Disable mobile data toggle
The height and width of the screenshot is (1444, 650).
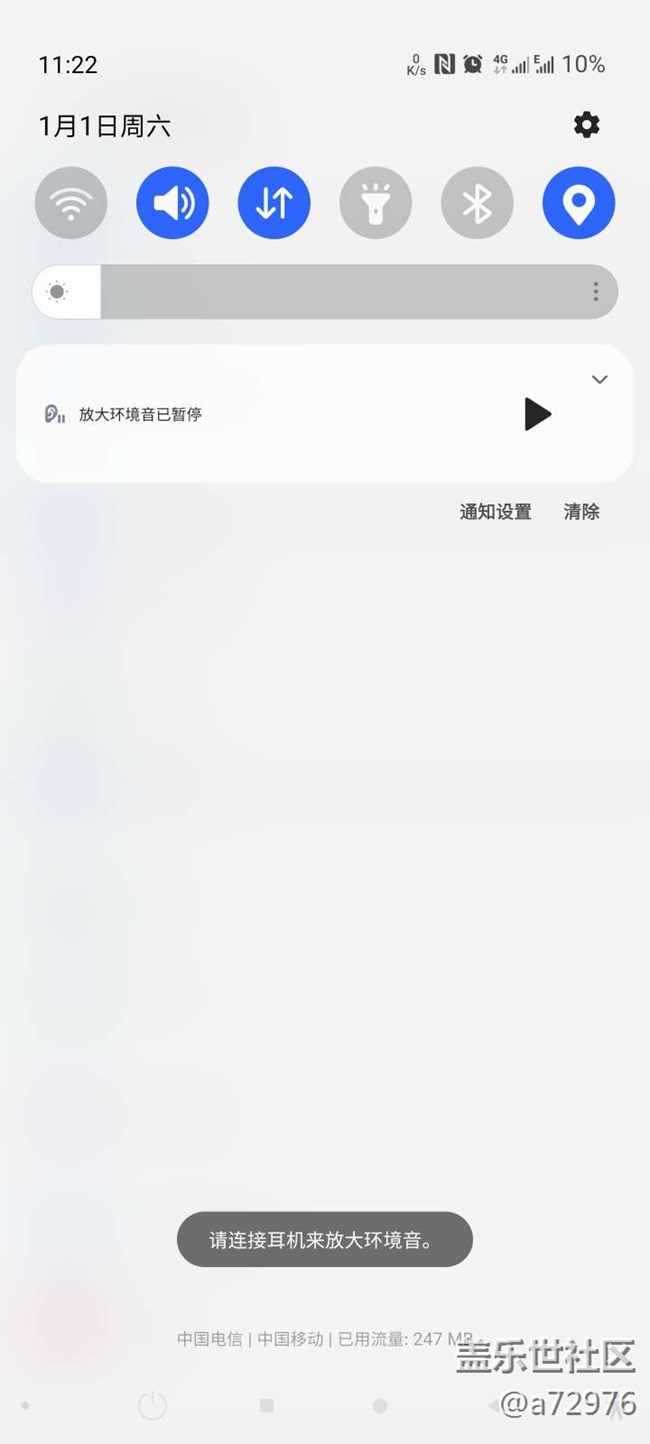point(274,203)
